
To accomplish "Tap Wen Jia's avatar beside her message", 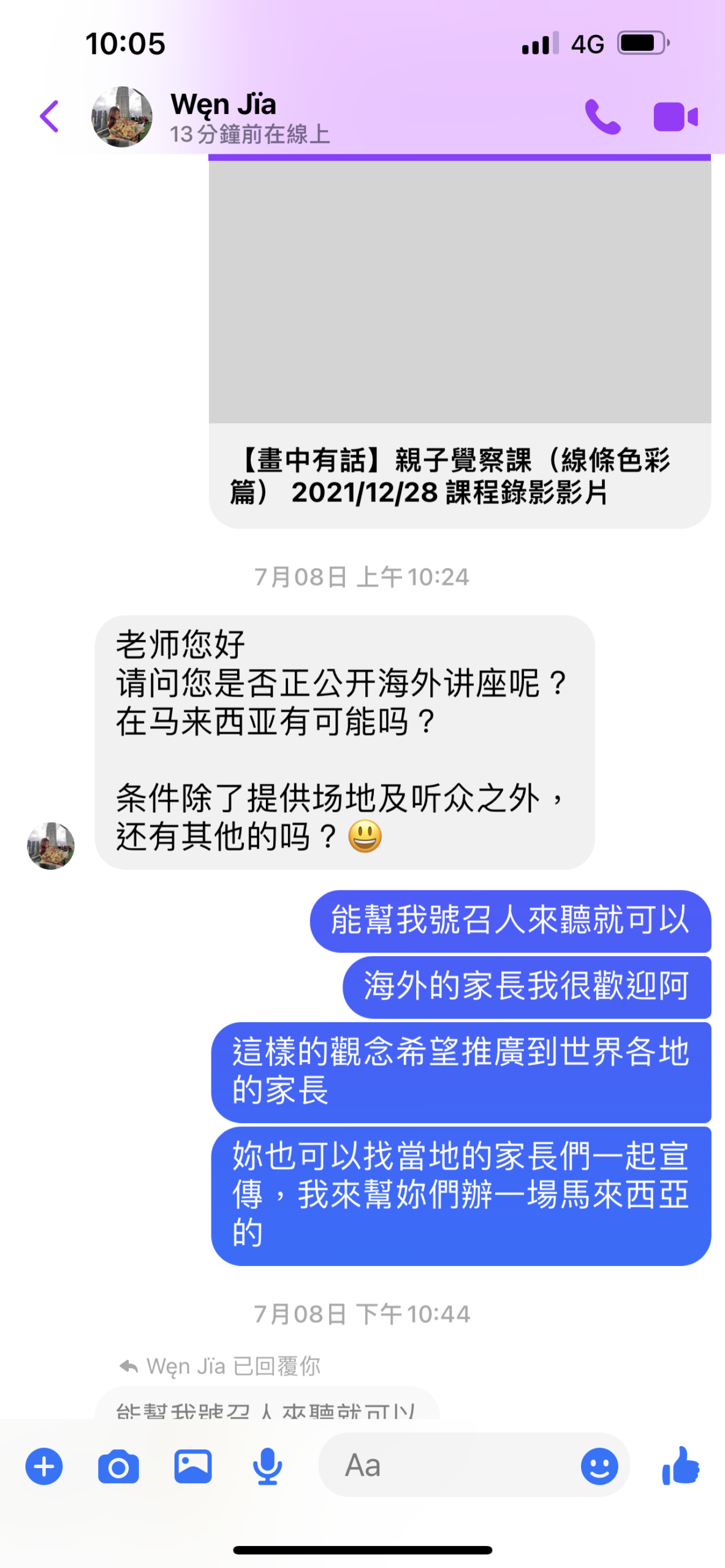I will [51, 845].
